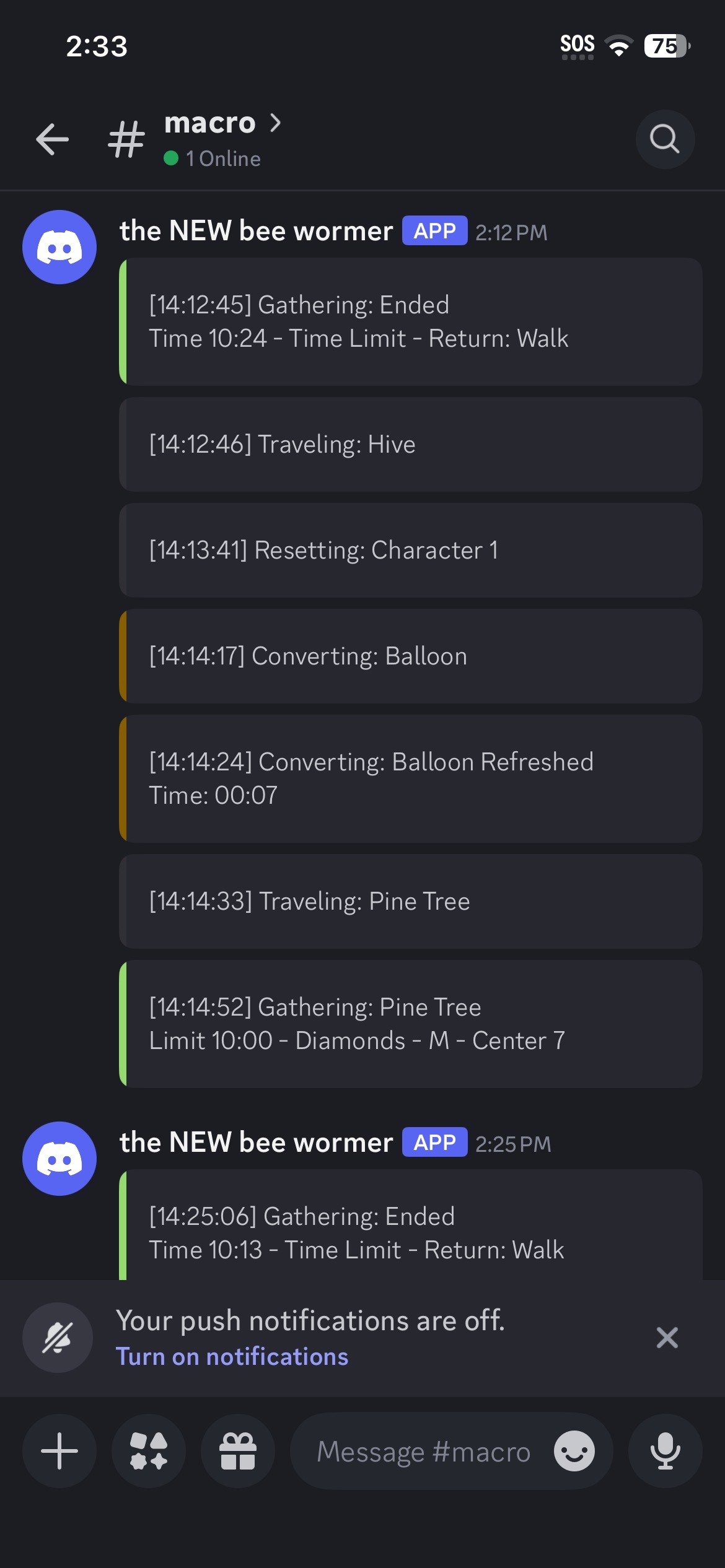Dismiss the push notifications banner
The width and height of the screenshot is (725, 1568).
667,1338
